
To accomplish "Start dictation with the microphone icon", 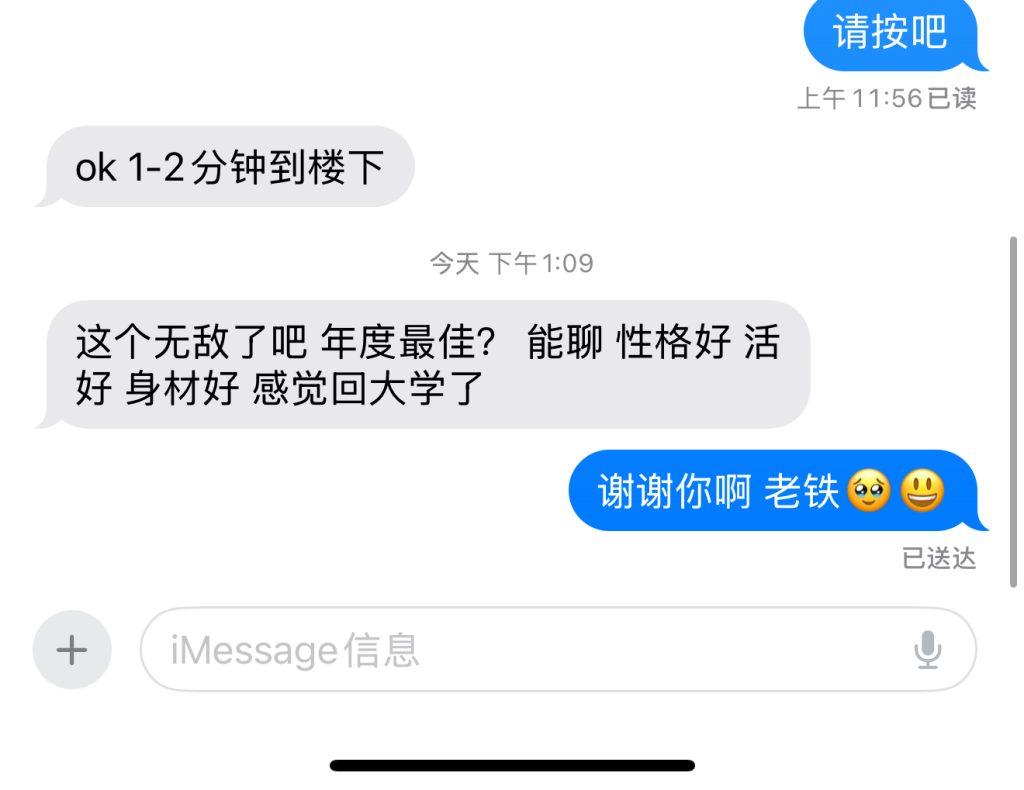I will coord(927,651).
